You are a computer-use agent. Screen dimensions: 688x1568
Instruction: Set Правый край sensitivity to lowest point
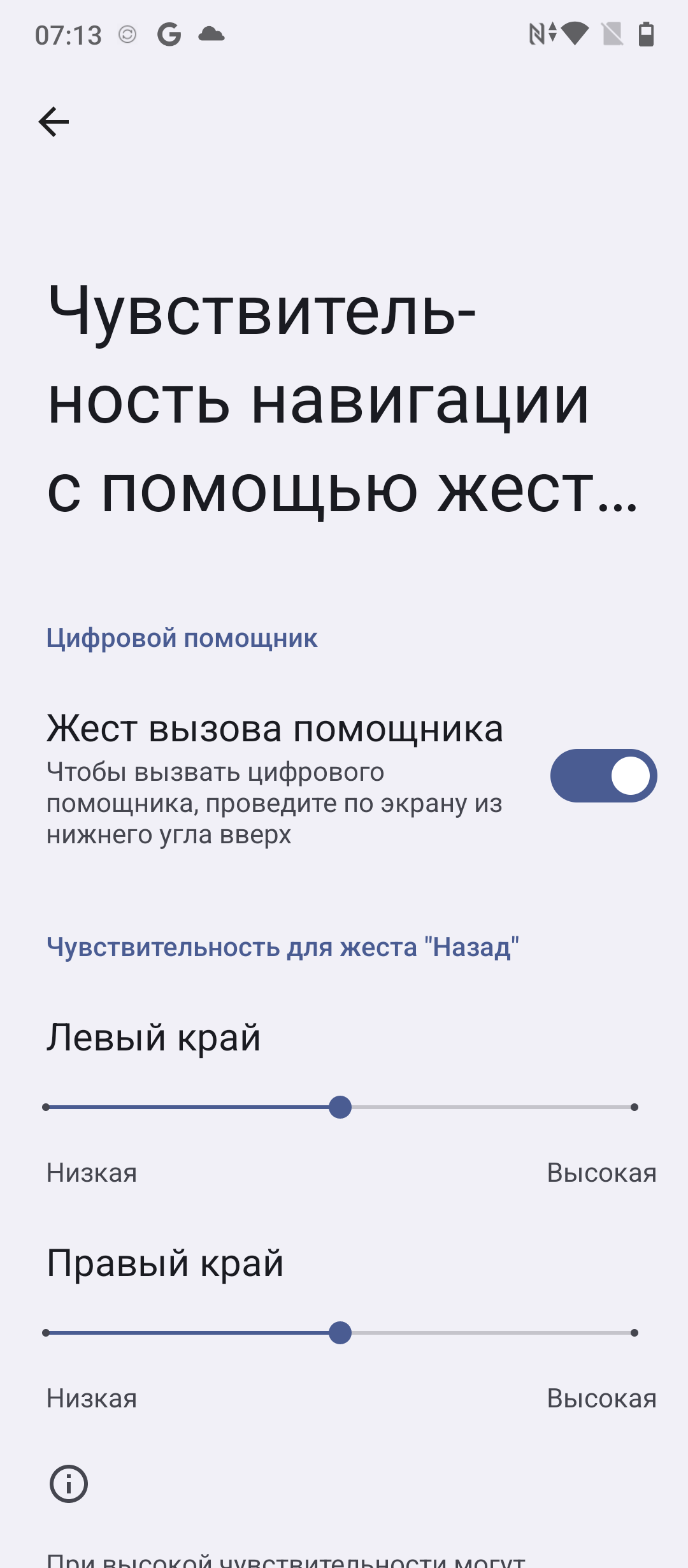47,1333
